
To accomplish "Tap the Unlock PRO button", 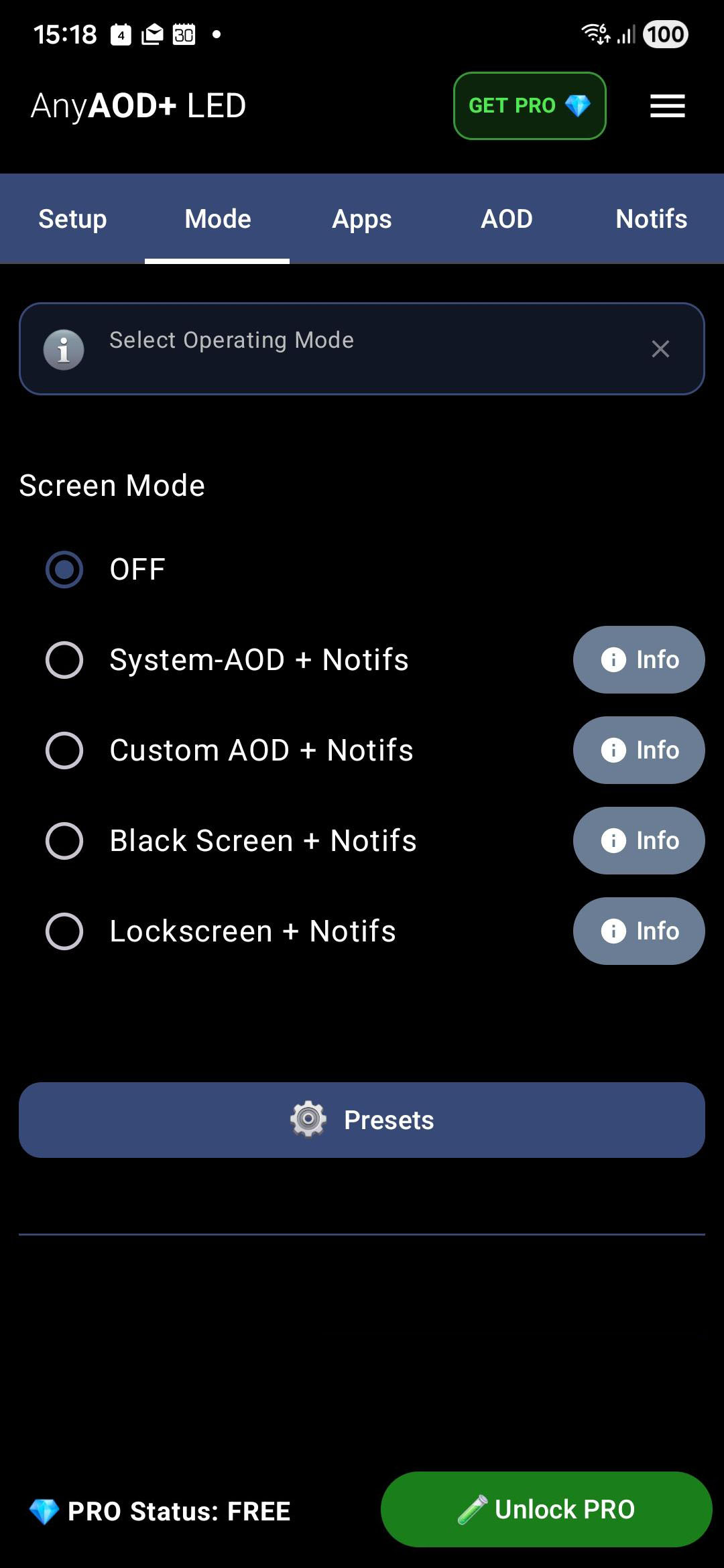I will tap(546, 1509).
